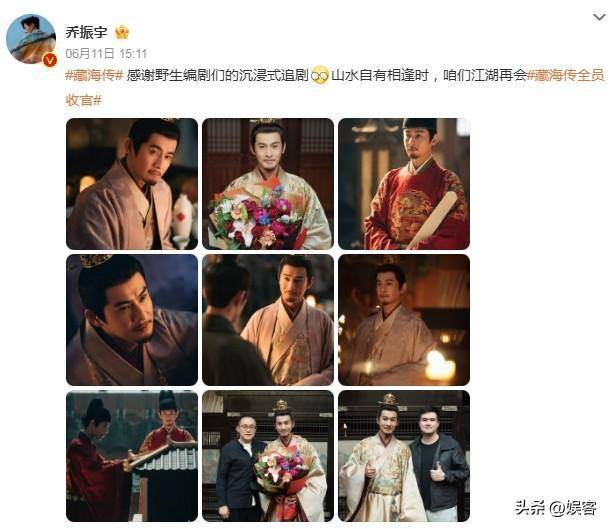Screen dimensions: 610x529
Task: View photo of two figures exchanging a tablet
Action: 131,456
